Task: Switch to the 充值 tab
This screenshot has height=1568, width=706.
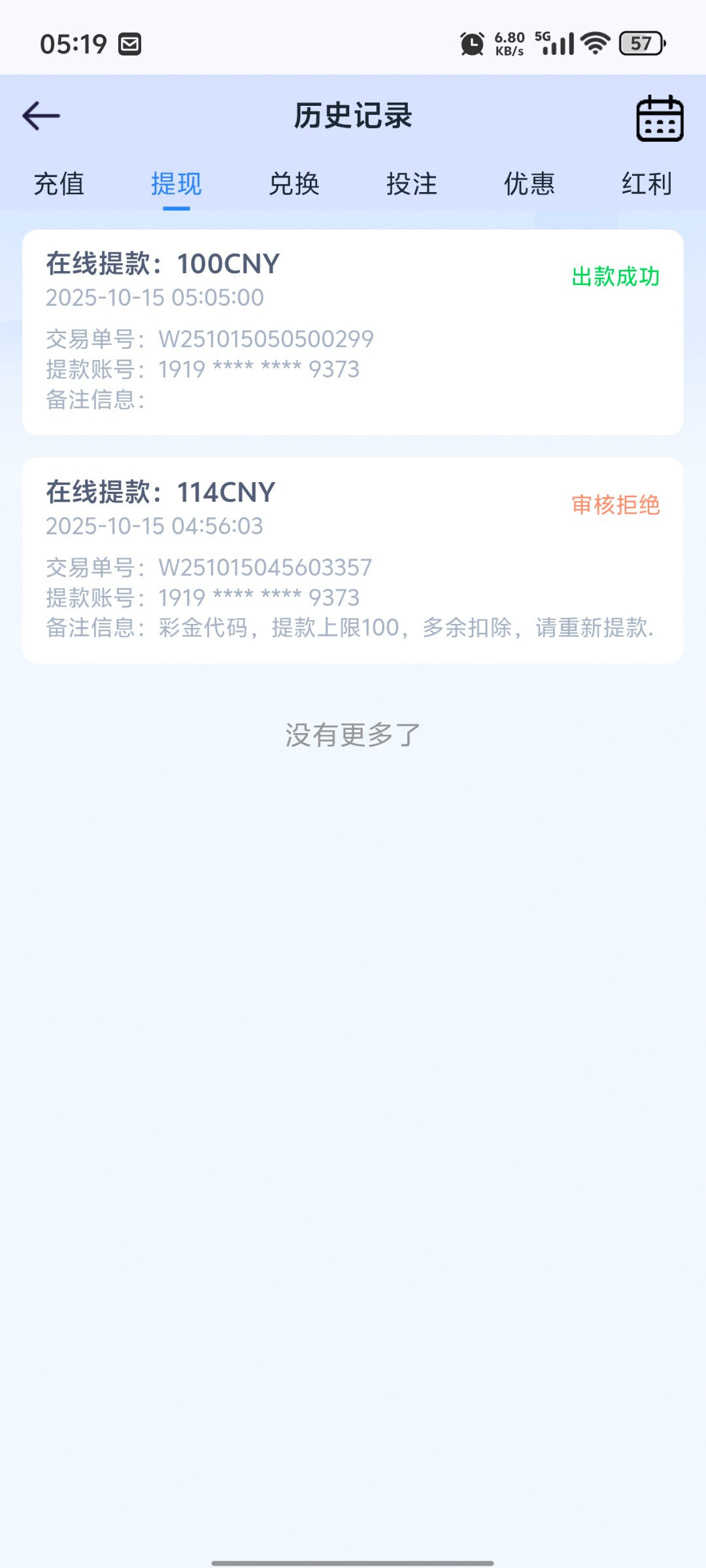Action: point(59,184)
